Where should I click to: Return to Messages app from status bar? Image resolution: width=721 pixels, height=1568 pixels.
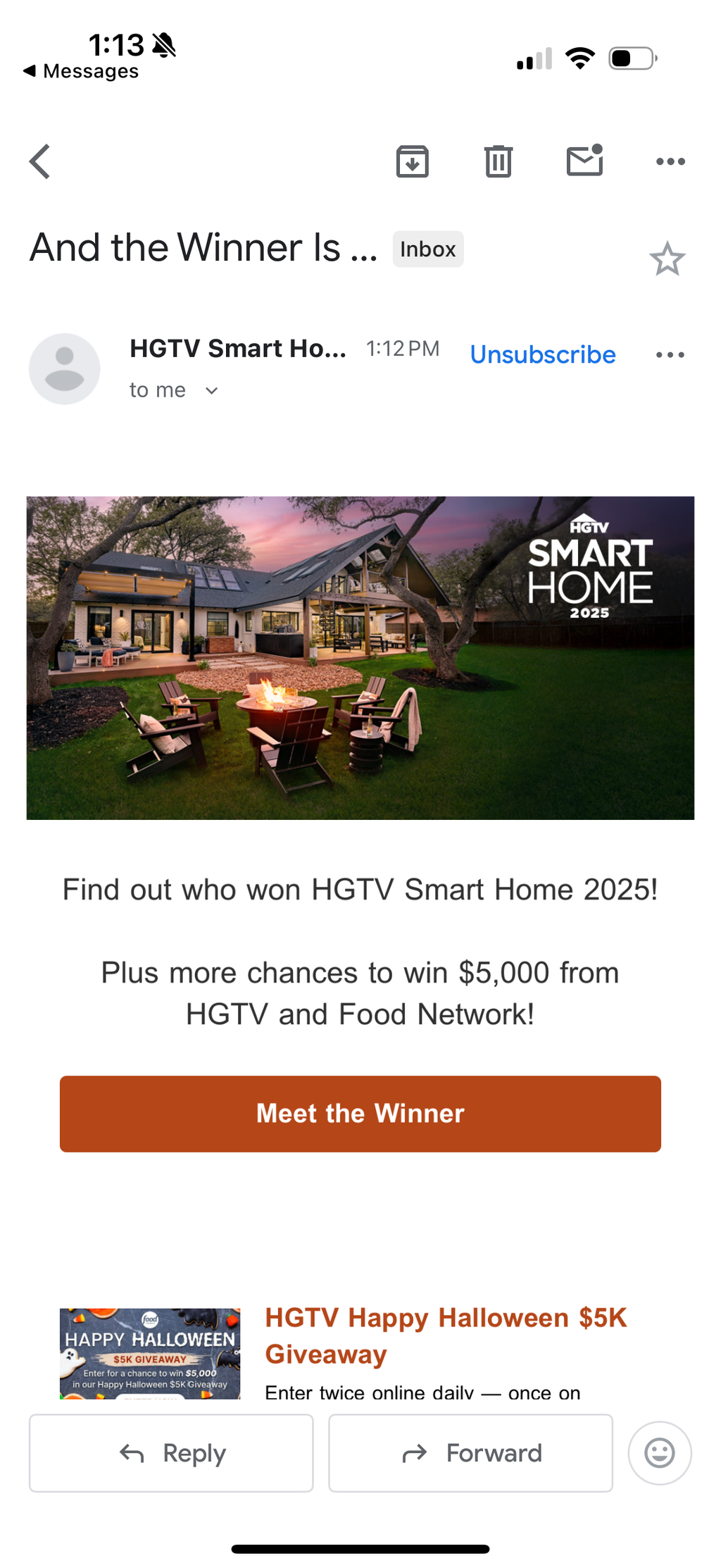click(81, 71)
